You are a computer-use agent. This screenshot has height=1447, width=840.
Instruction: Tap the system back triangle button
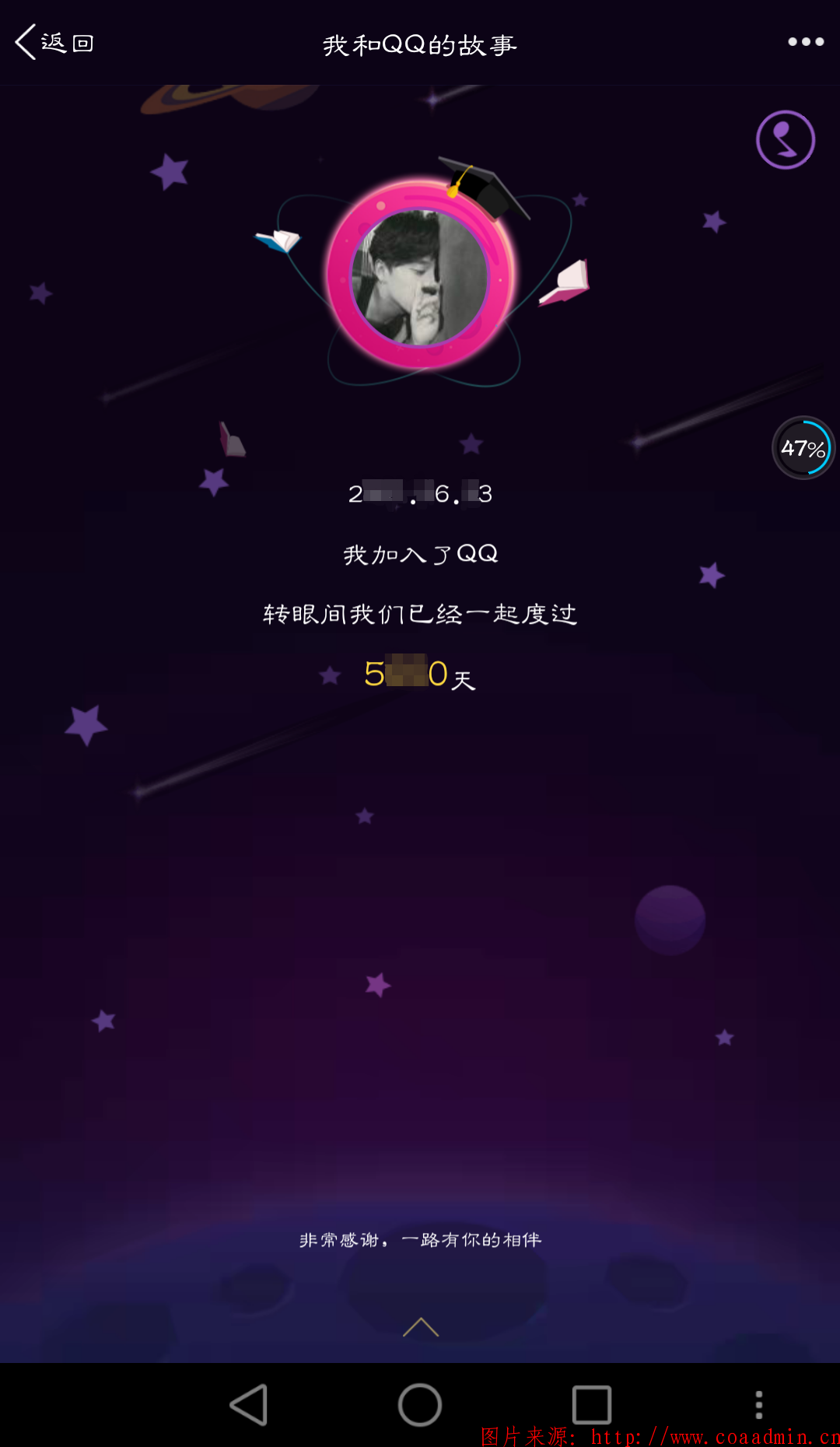pos(249,1405)
